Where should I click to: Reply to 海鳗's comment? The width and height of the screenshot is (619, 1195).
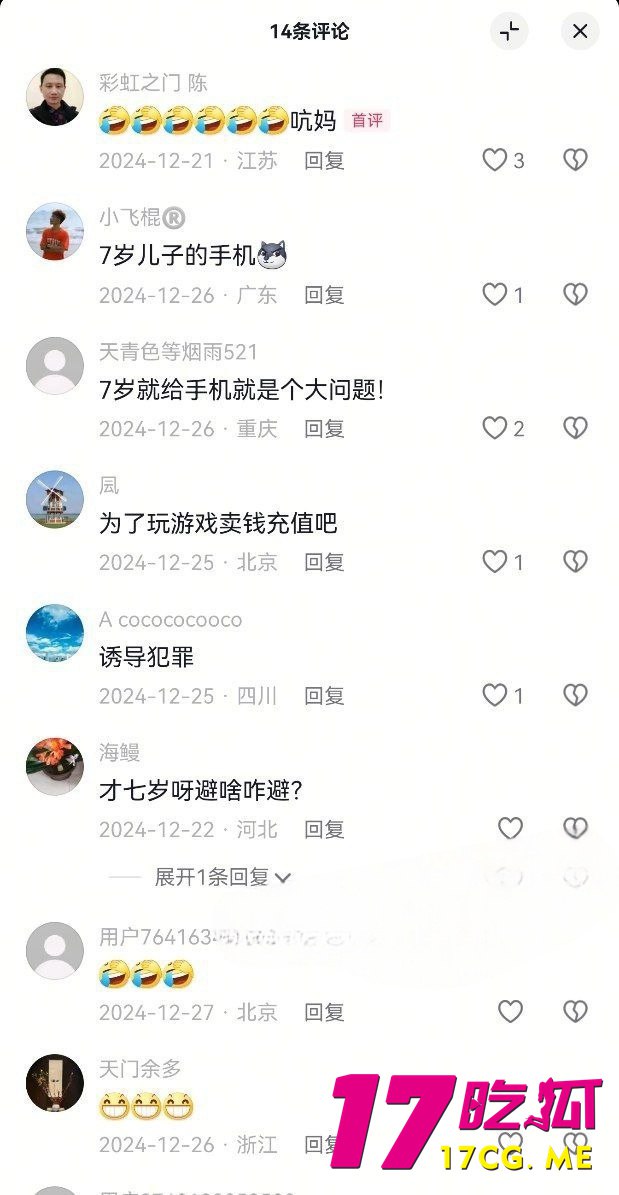(x=324, y=829)
